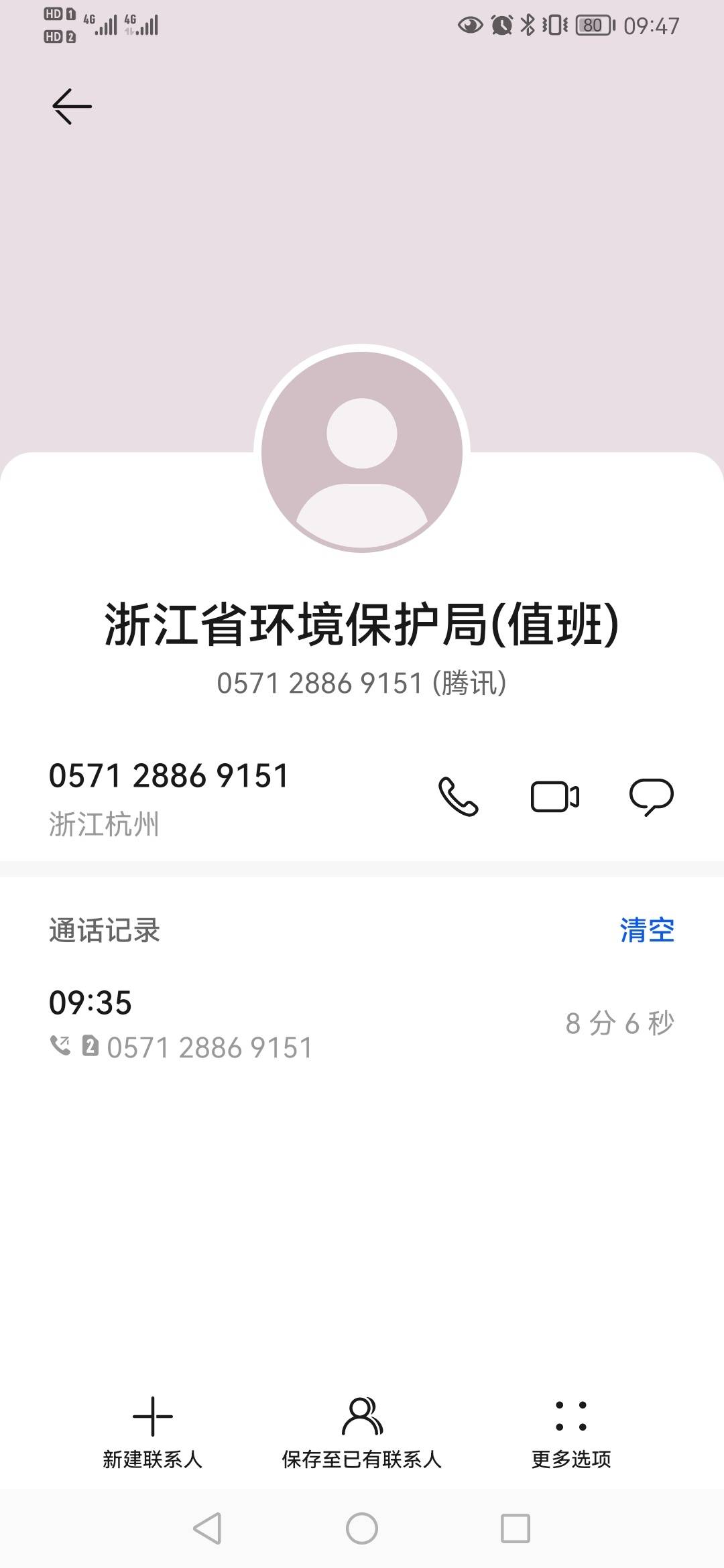The image size is (724, 1568).
Task: Tap the contact avatar placeholder
Action: point(362,452)
